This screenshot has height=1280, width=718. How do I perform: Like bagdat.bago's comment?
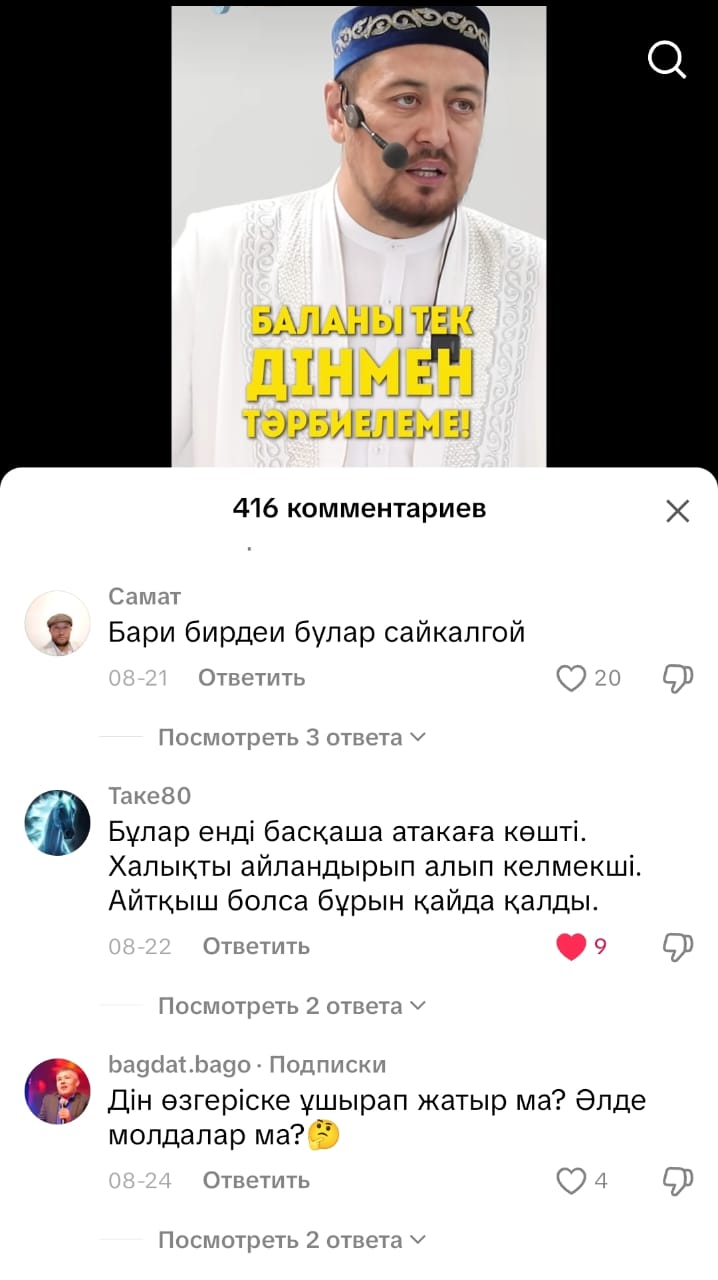click(x=571, y=1181)
